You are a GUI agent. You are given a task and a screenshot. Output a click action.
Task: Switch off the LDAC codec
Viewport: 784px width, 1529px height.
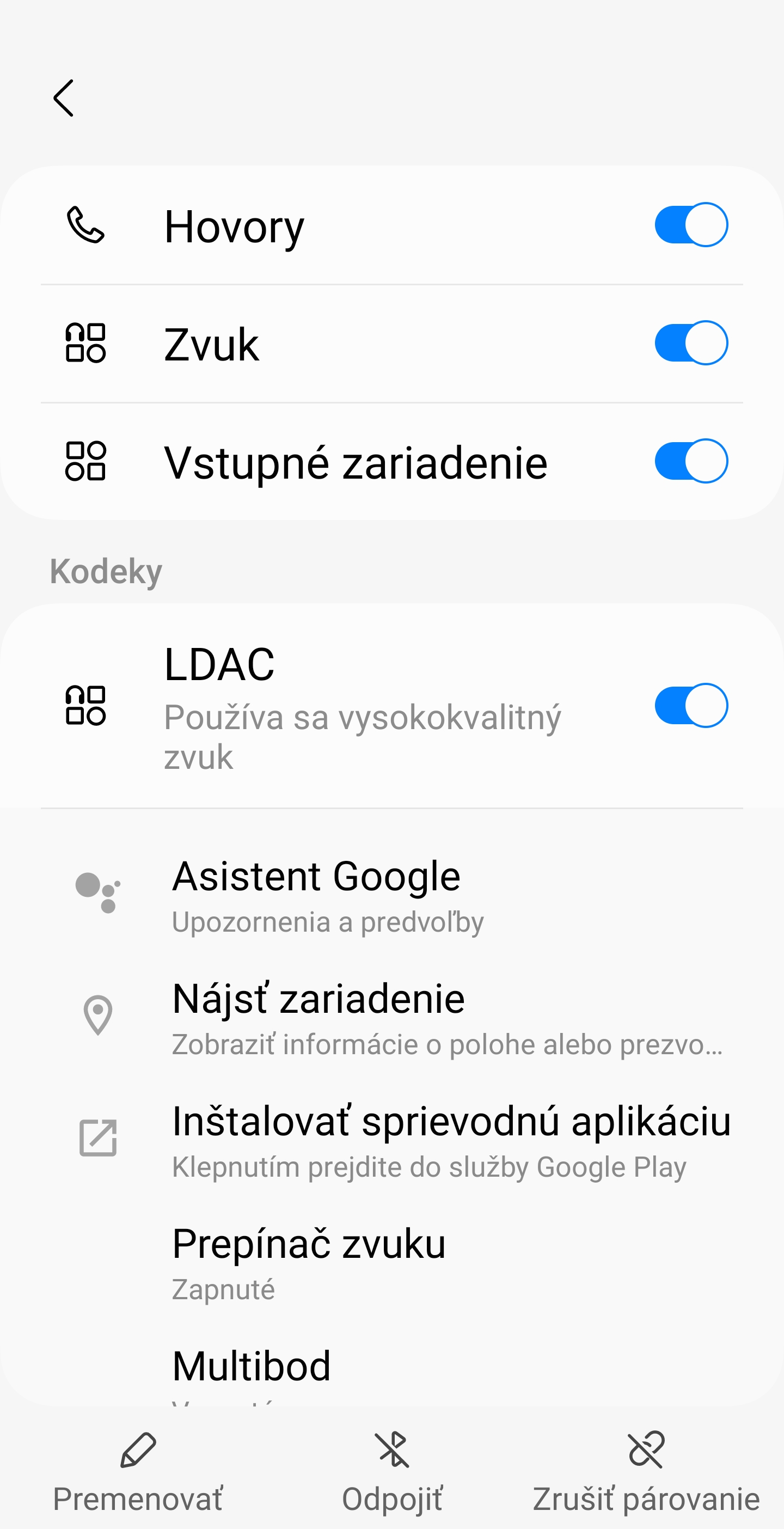click(x=691, y=705)
